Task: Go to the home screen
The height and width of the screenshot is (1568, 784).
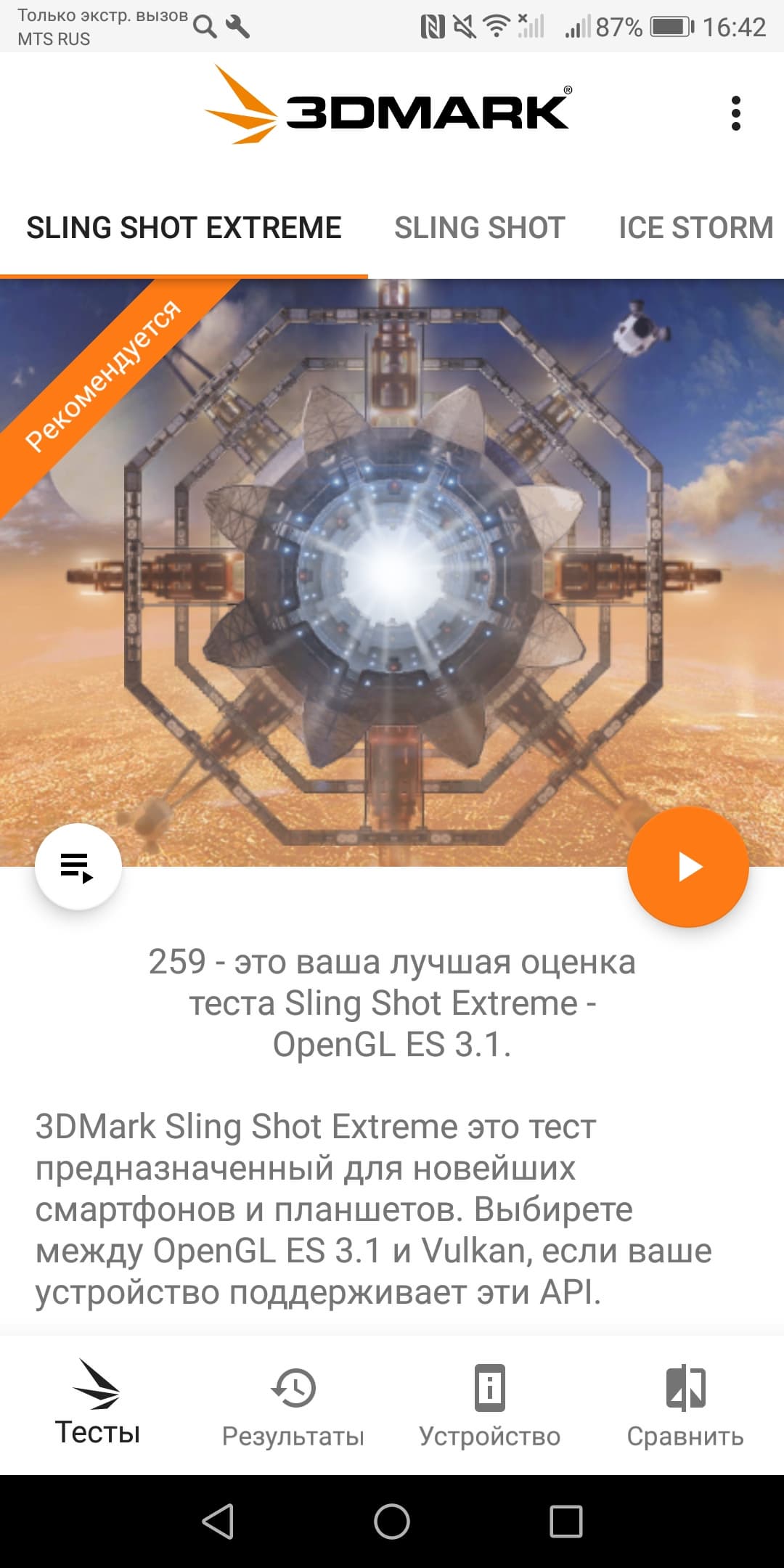Action: click(x=392, y=1521)
